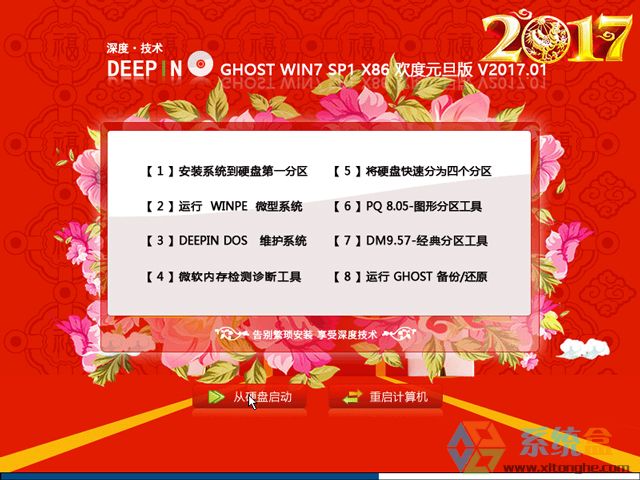Run the WINPE micro system option
640x480 pixels.
223,207
